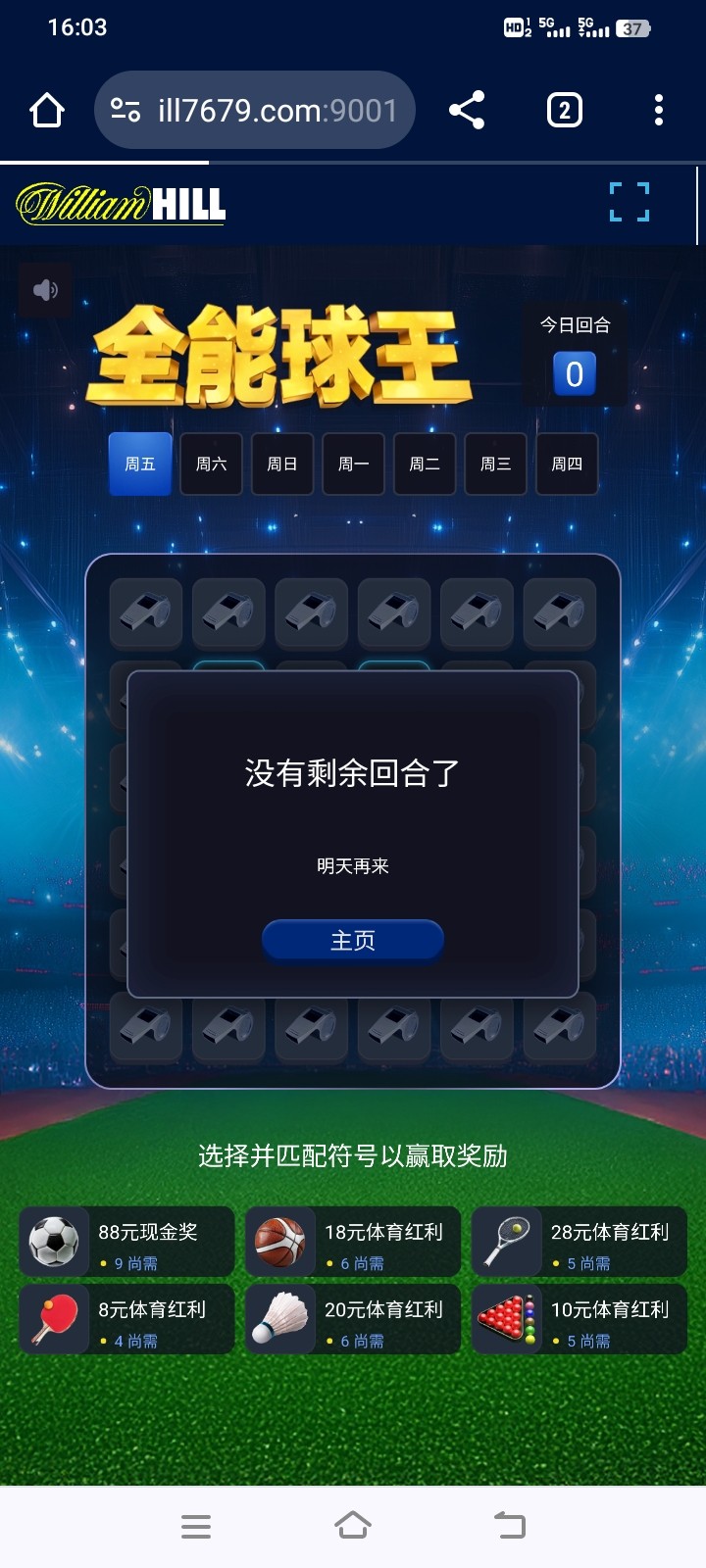Go to the browser home page
This screenshot has height=1568, width=706.
pos(47,110)
